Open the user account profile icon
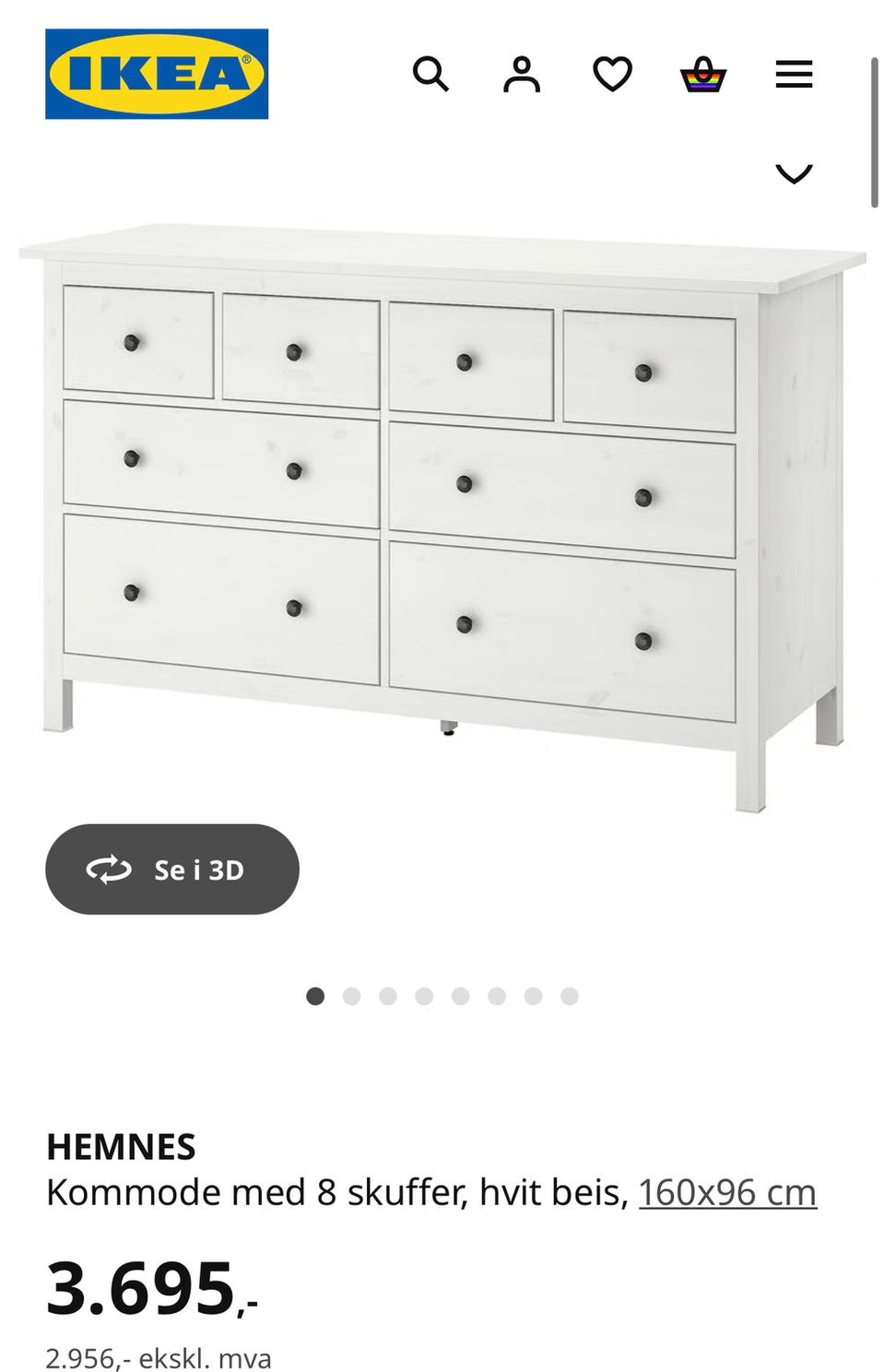The height and width of the screenshot is (1372, 885). [x=522, y=74]
